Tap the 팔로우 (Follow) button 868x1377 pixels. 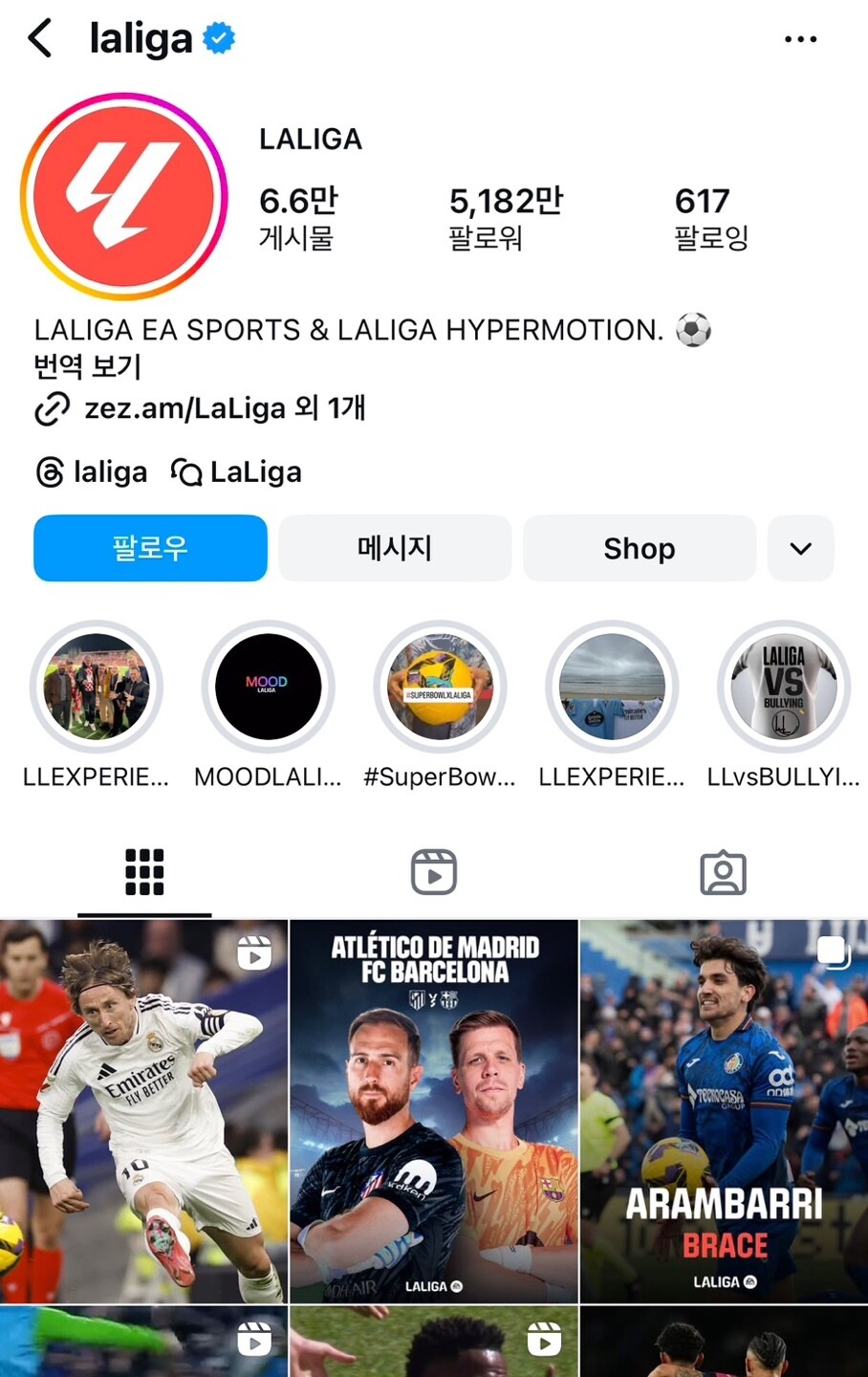tap(150, 548)
